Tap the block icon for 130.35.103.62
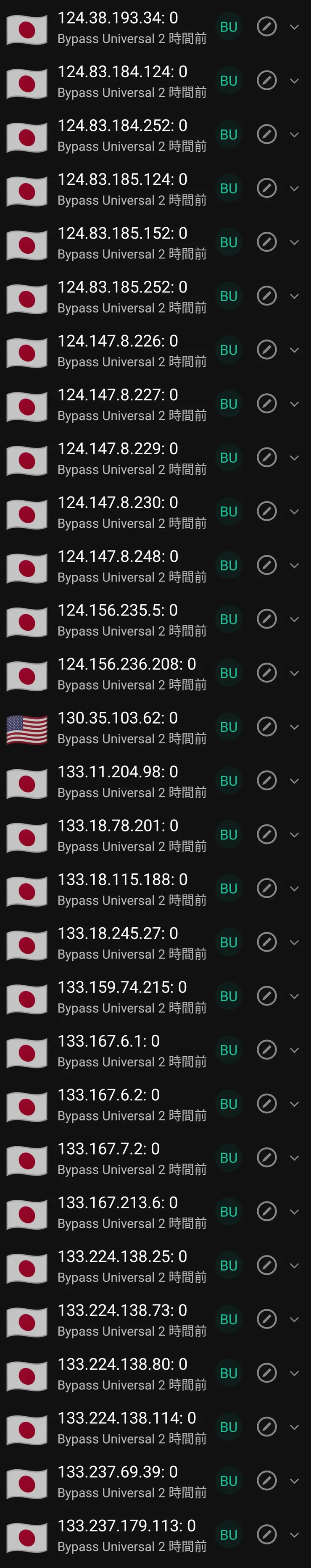Screen dimensions: 311x1568 click(x=266, y=727)
